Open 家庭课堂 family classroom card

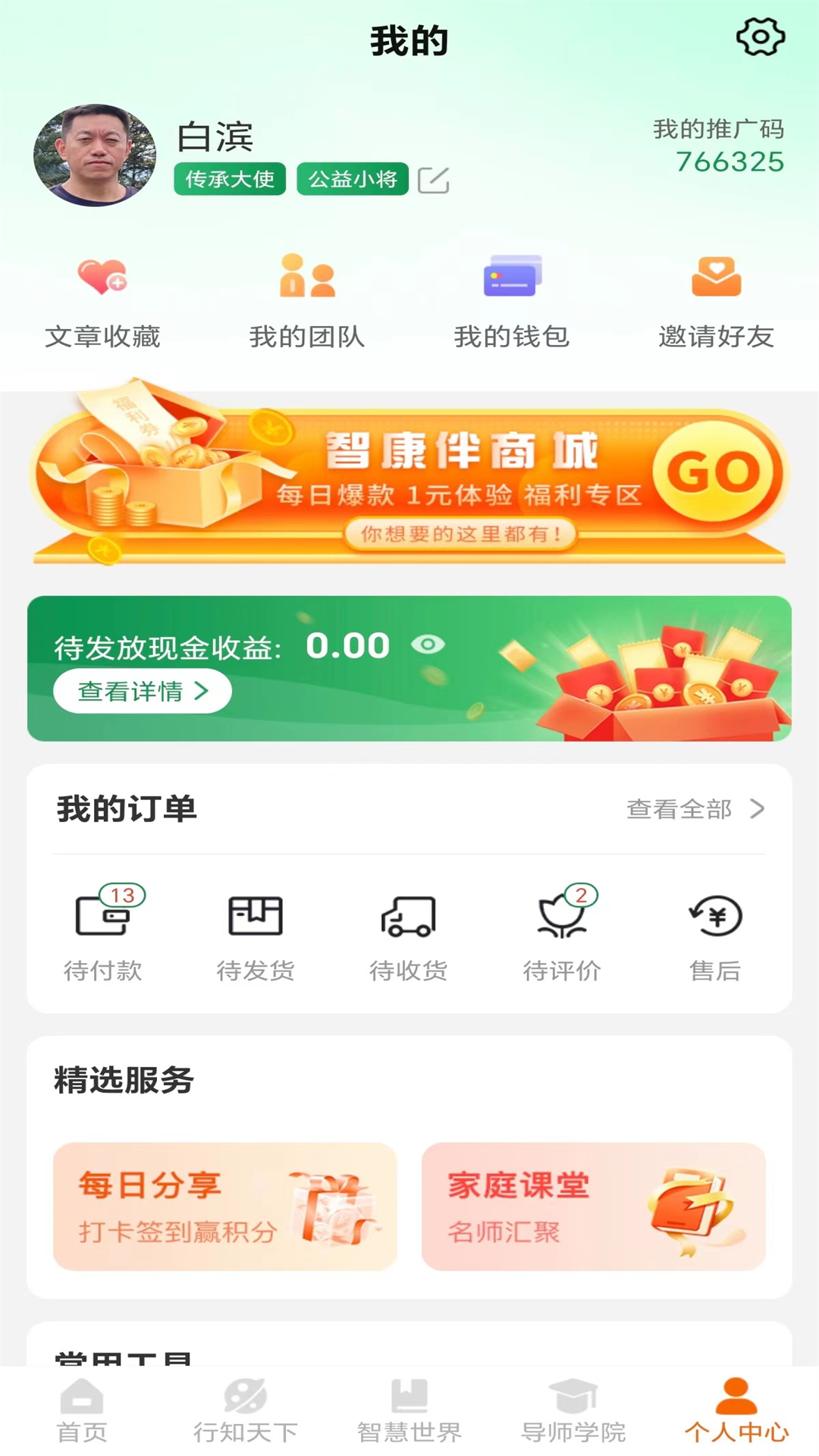point(594,1206)
